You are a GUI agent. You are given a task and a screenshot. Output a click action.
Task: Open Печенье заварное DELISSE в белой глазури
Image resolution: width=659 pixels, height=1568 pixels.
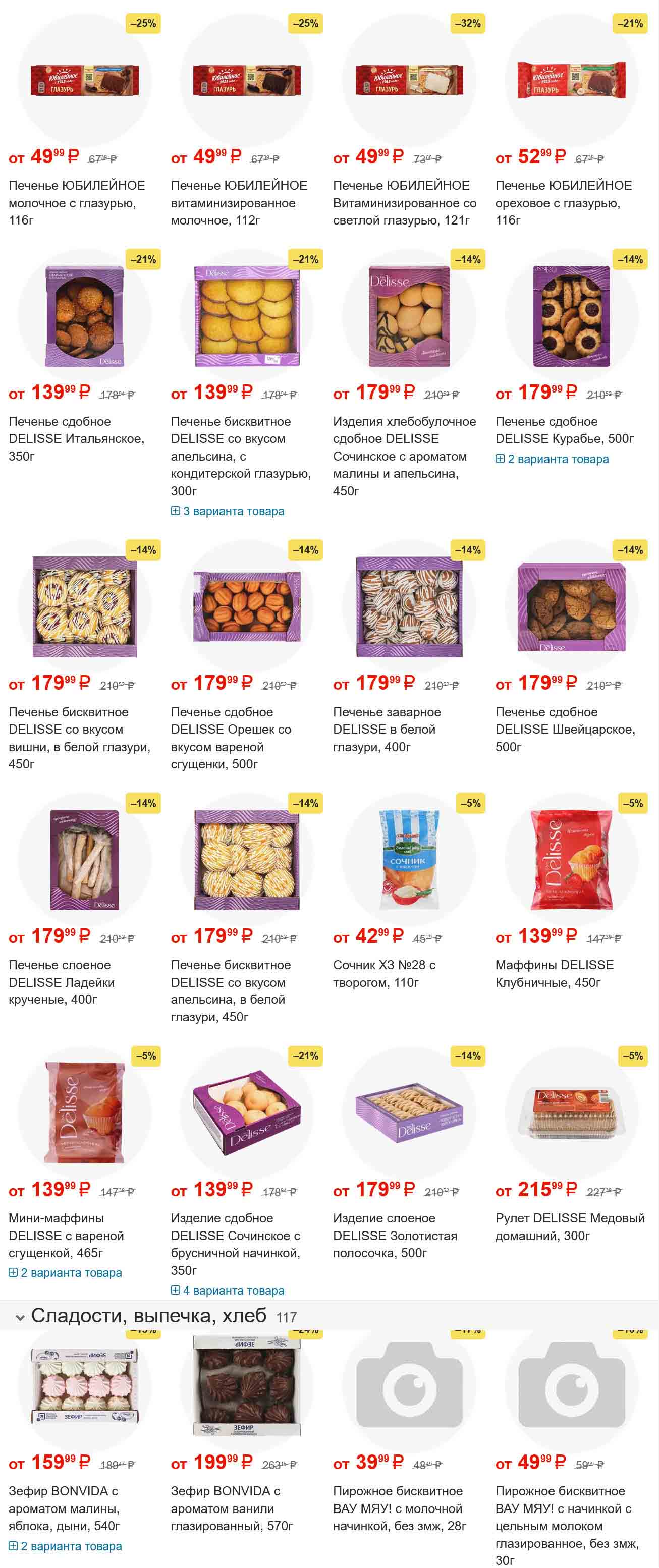[x=387, y=729]
